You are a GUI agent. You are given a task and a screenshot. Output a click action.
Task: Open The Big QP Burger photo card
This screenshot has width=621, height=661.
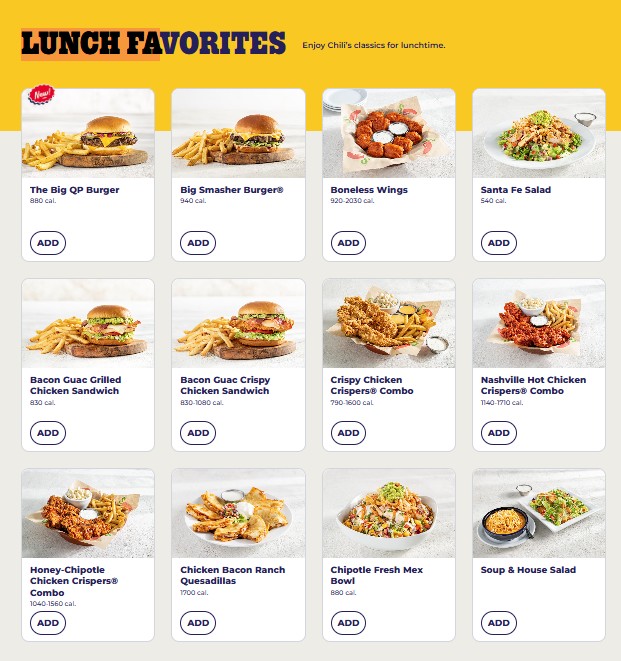(88, 134)
